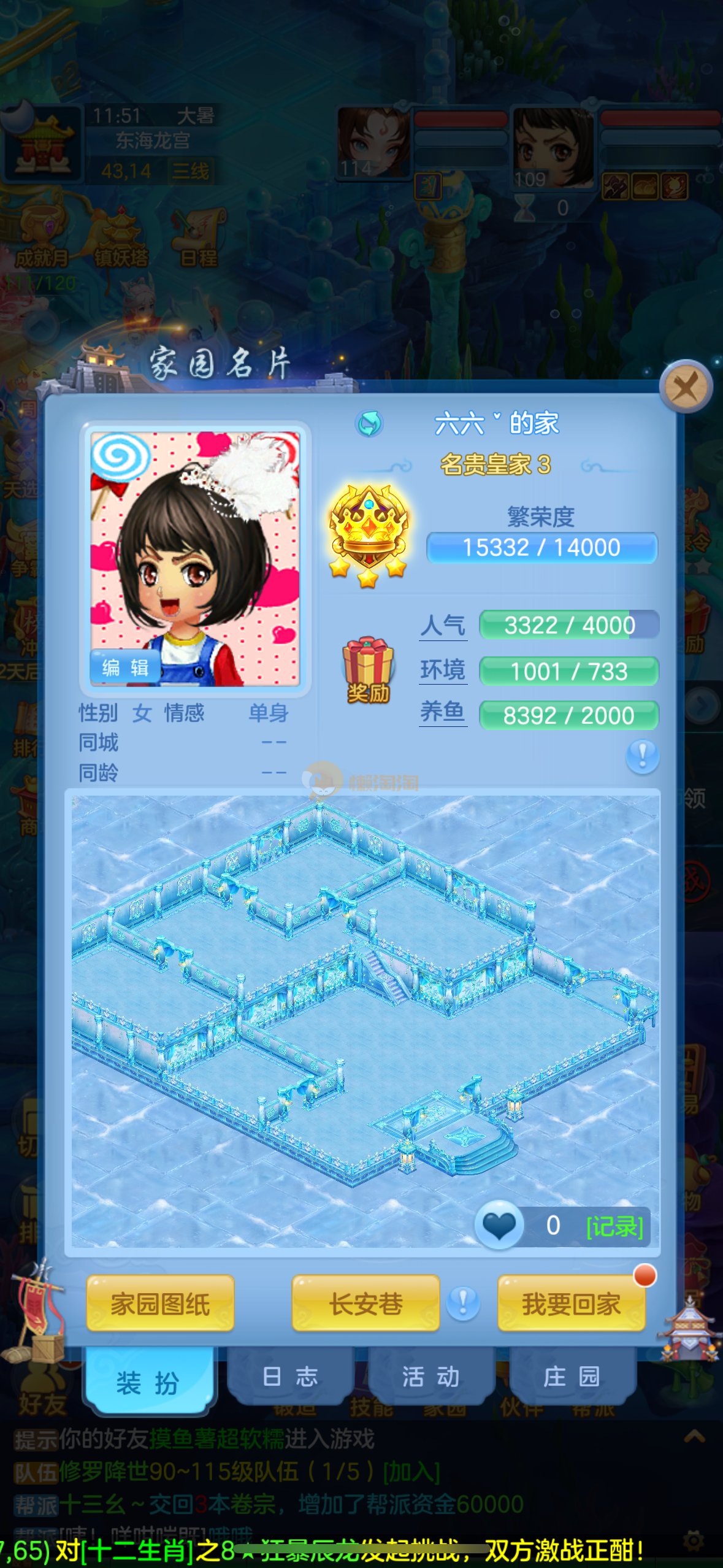
Task: Switch to the 庄园 tab
Action: pos(572,1377)
